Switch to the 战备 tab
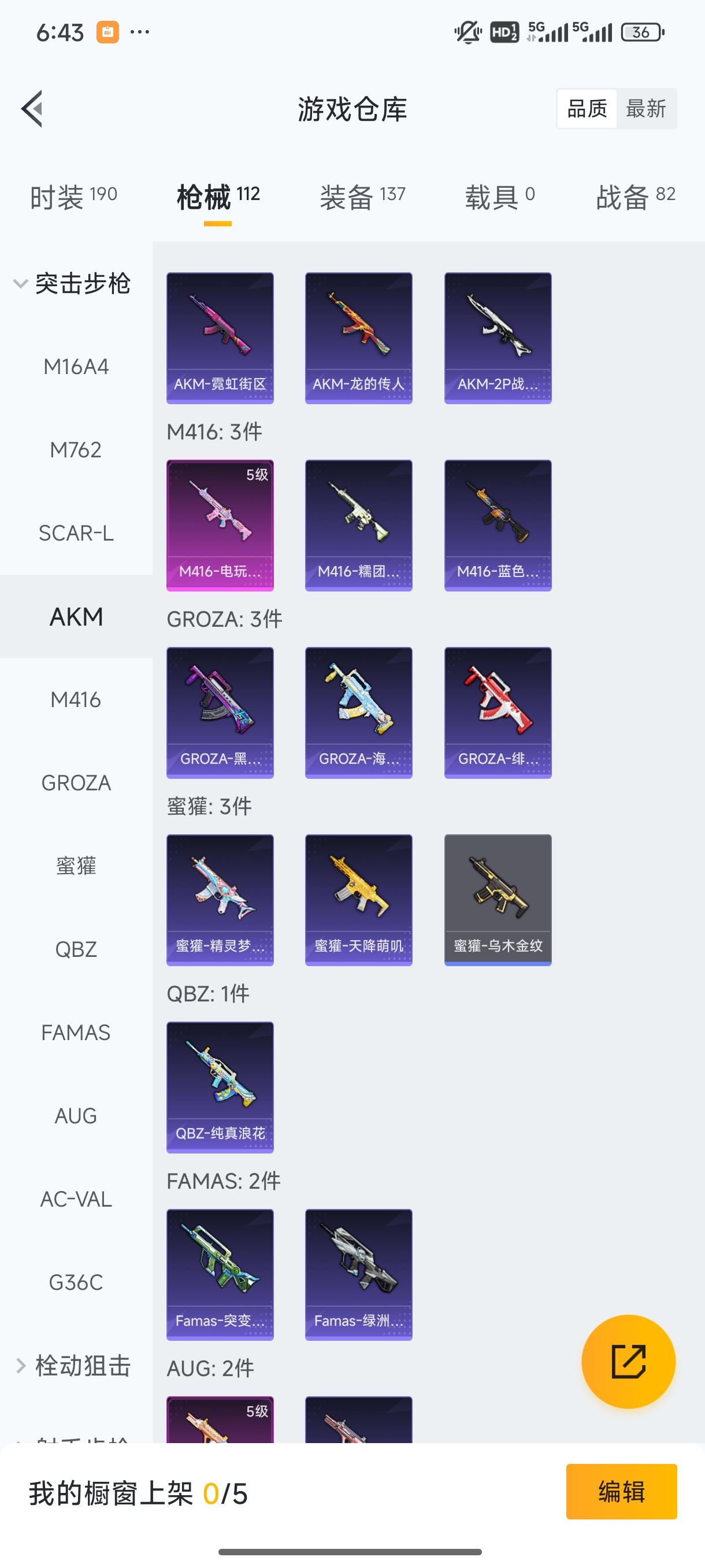This screenshot has height=1568, width=705. click(636, 197)
